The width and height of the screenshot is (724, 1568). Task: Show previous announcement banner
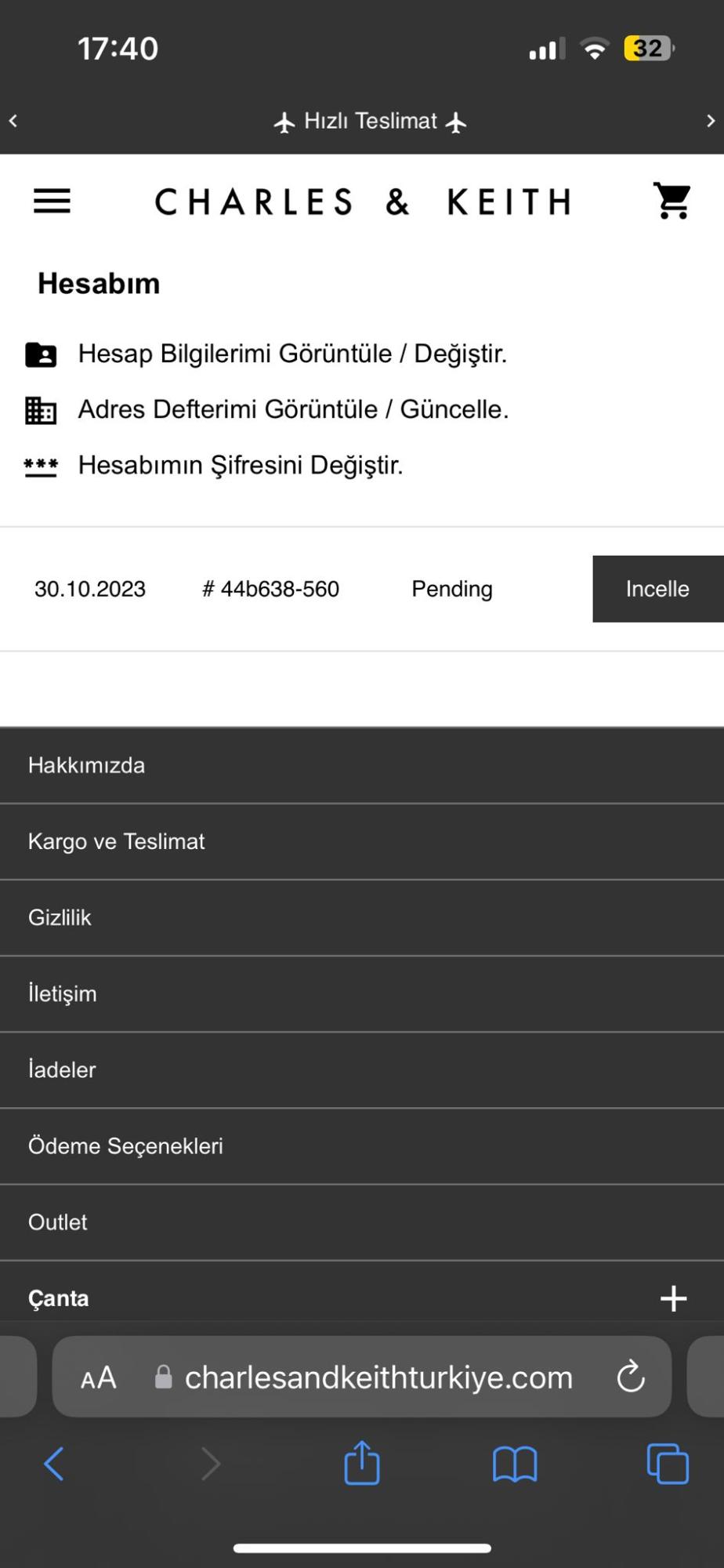tap(13, 121)
